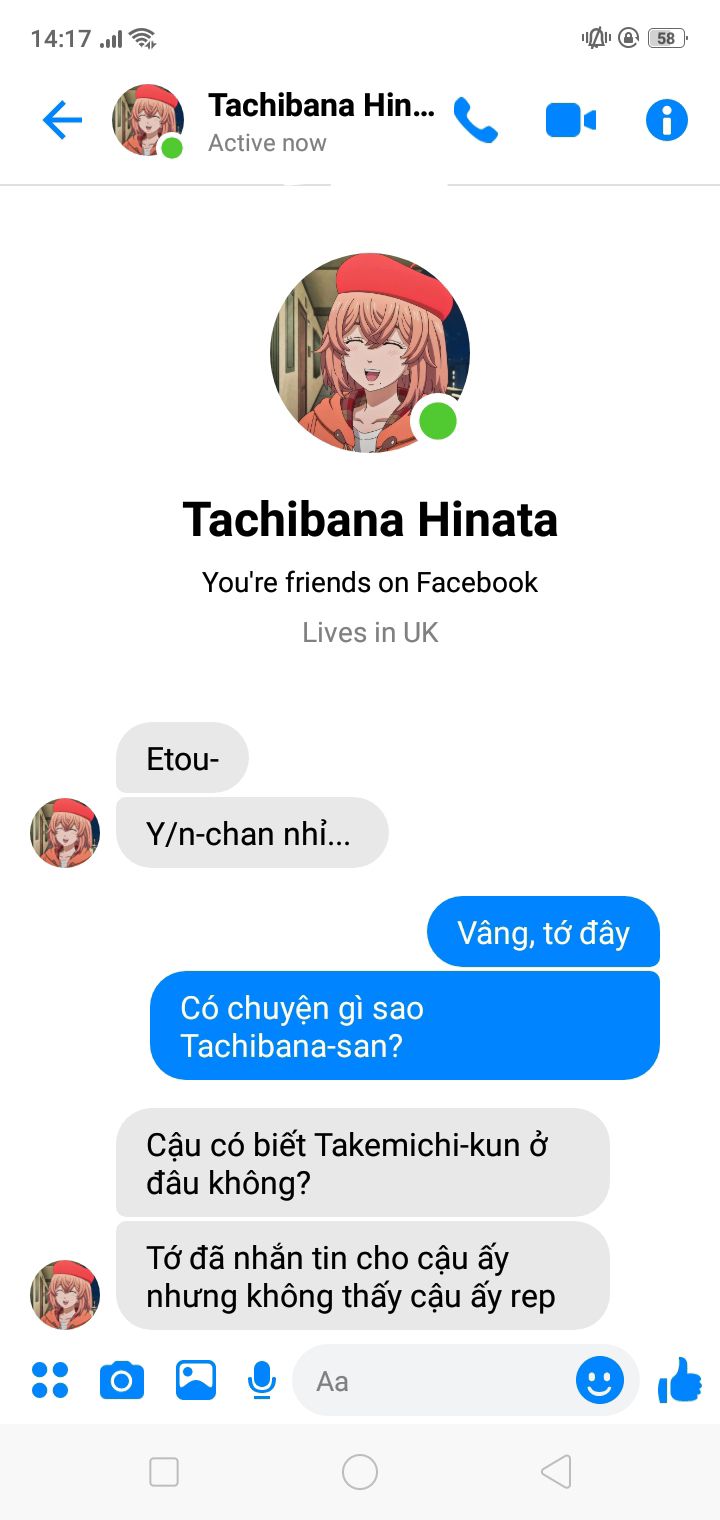Screen dimensions: 720x1520
Task: Send a thumbs-up like
Action: [680, 1380]
